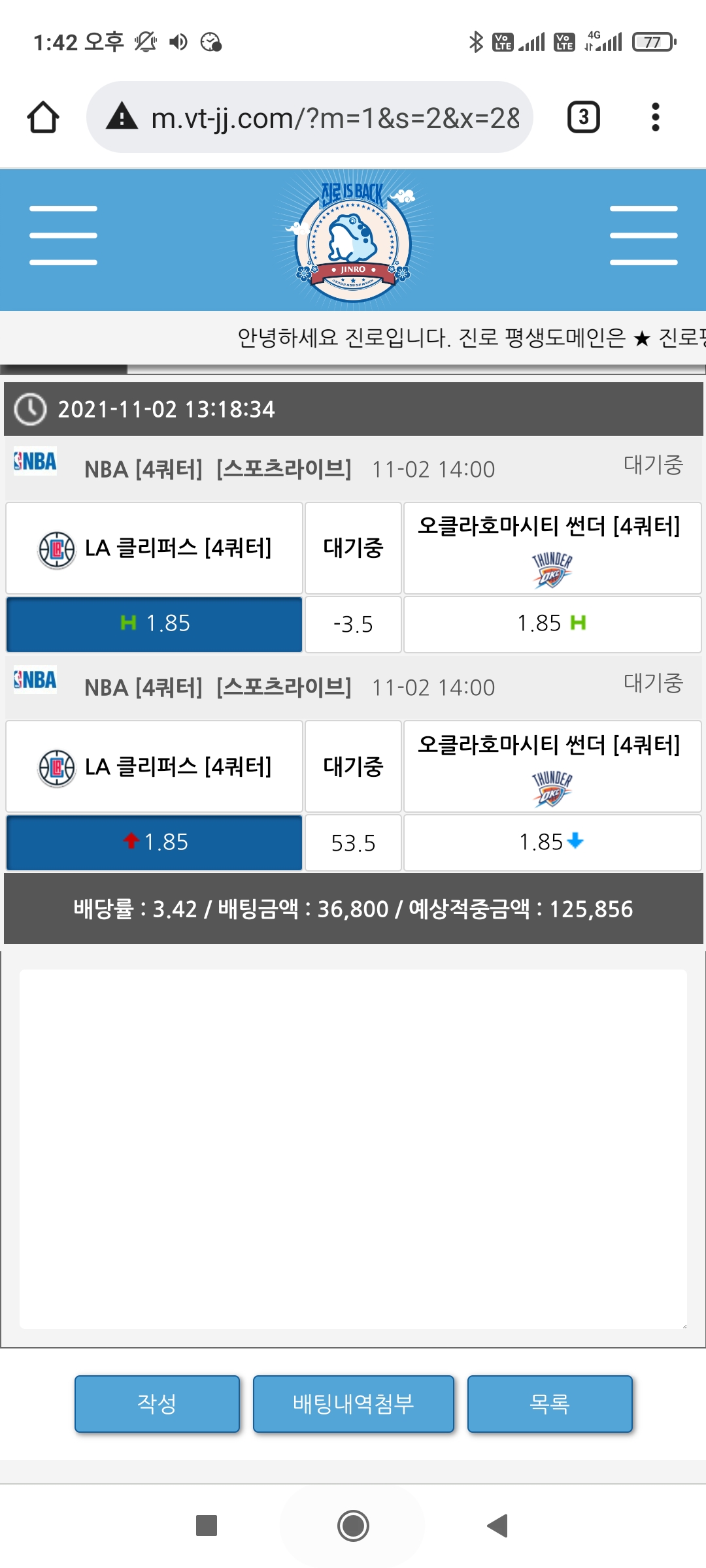Go back with system back button
The image size is (706, 1568).
[498, 1526]
